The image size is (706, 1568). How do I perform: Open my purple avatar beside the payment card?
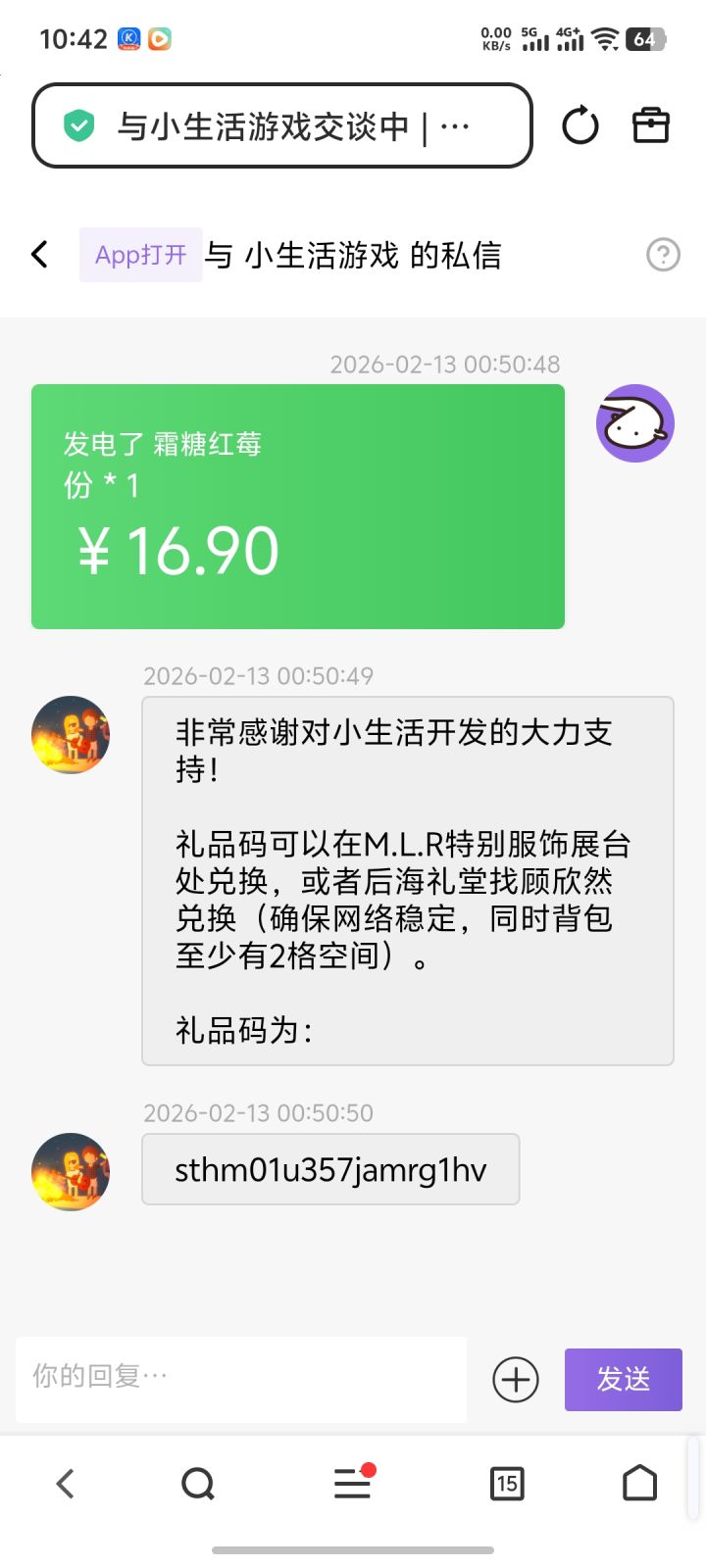(x=635, y=423)
